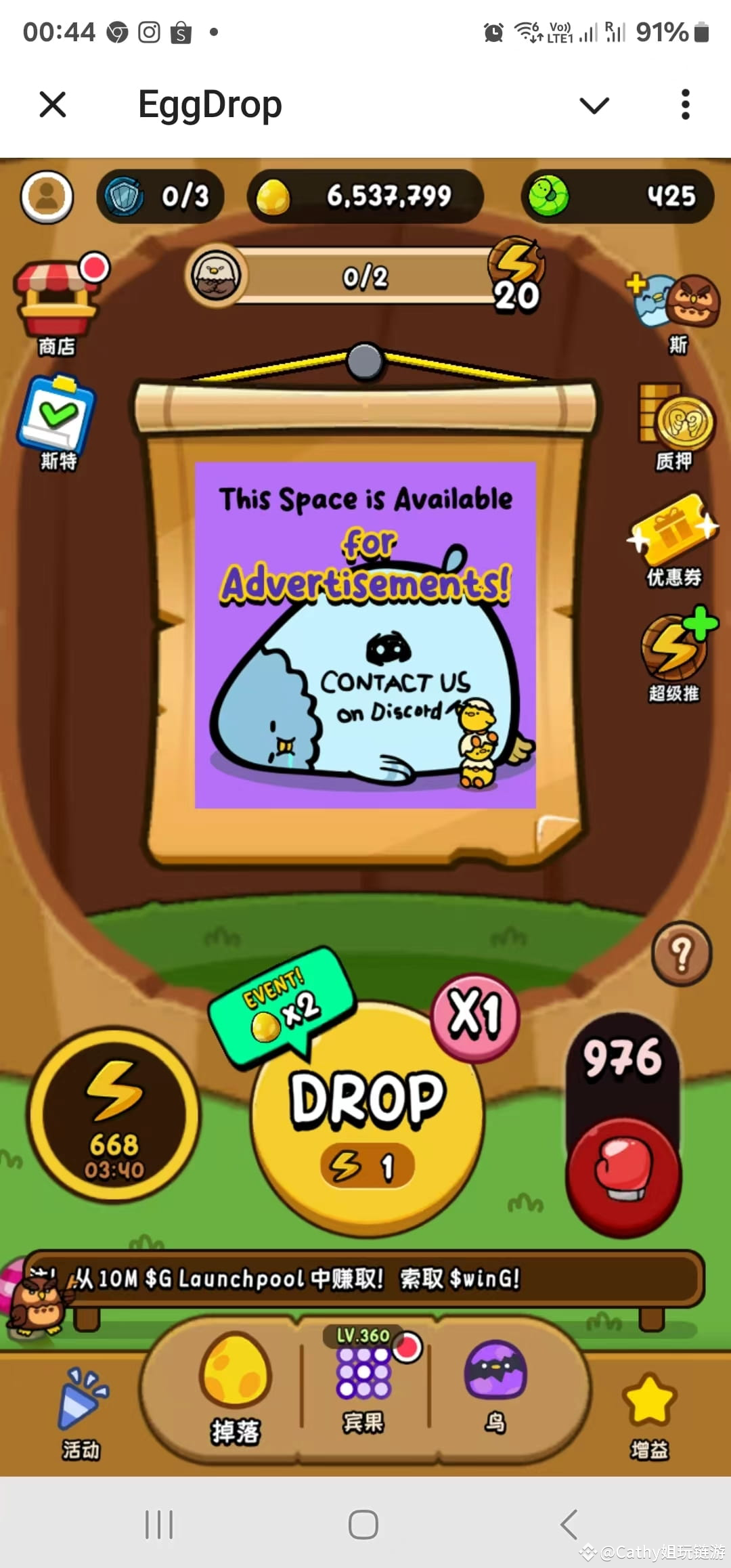Switch to the 活动 events tab
Image resolution: width=731 pixels, height=1568 pixels.
point(81,1412)
